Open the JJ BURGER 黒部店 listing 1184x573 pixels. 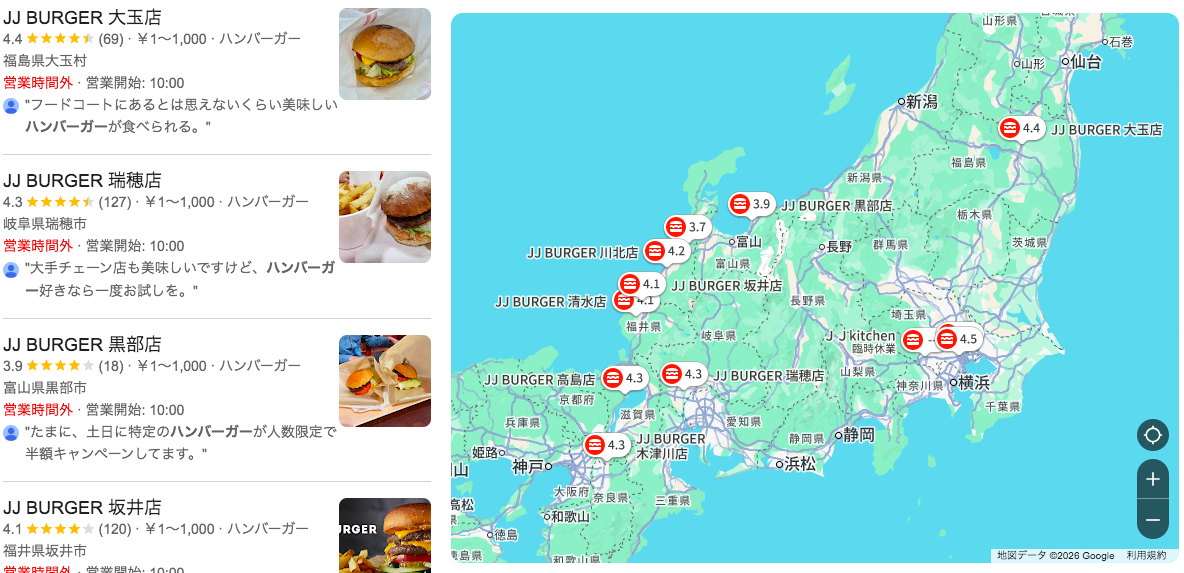[x=82, y=344]
